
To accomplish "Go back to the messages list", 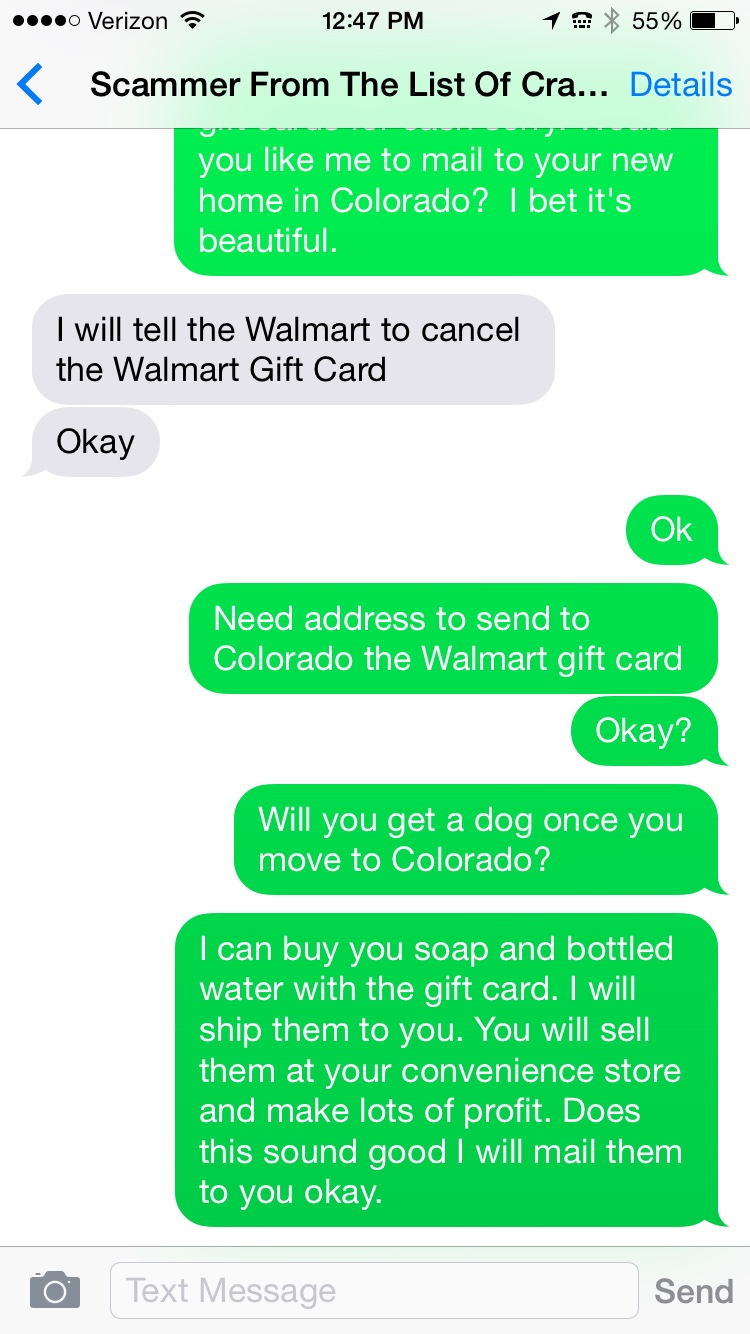I will [x=31, y=85].
